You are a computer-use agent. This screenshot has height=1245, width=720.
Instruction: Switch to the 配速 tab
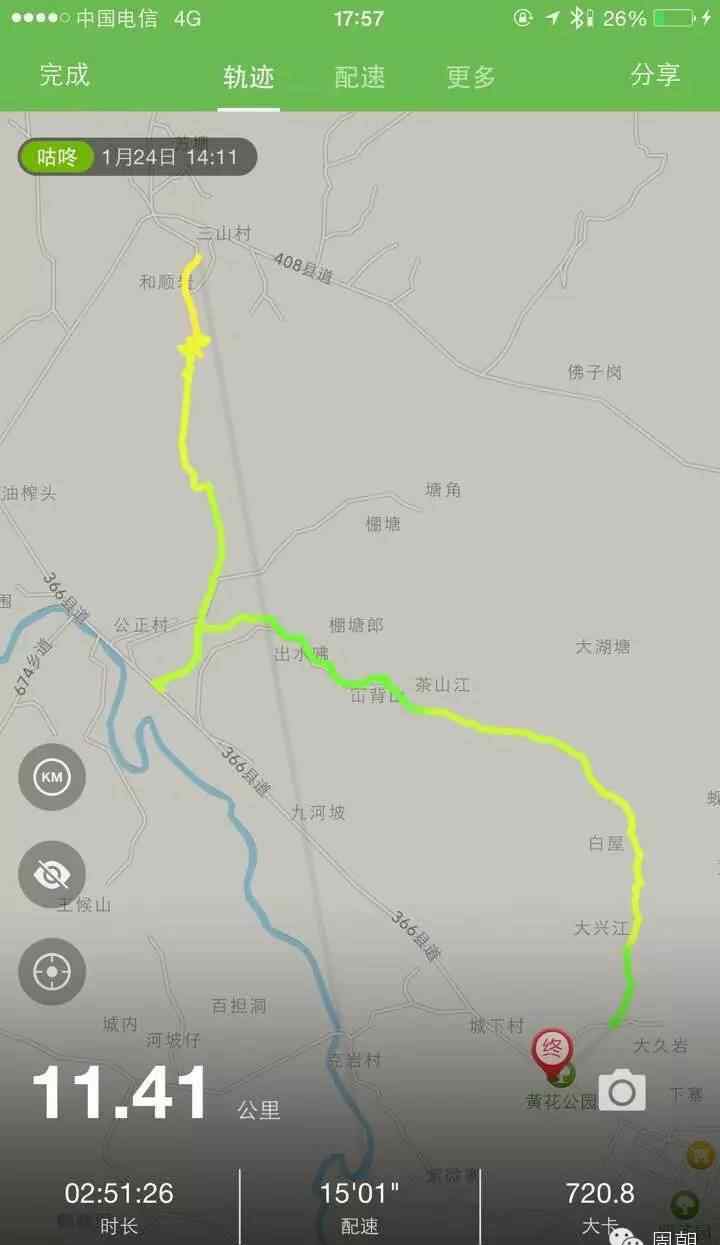(x=360, y=76)
